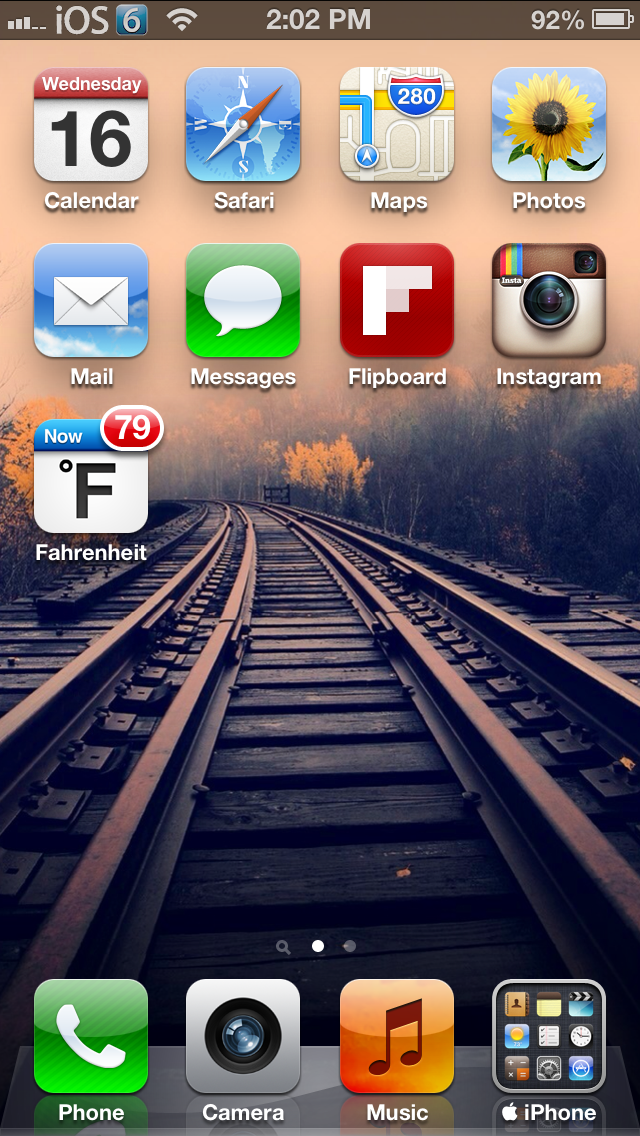
Task: Tap the search page indicator magnifier
Action: tap(283, 946)
